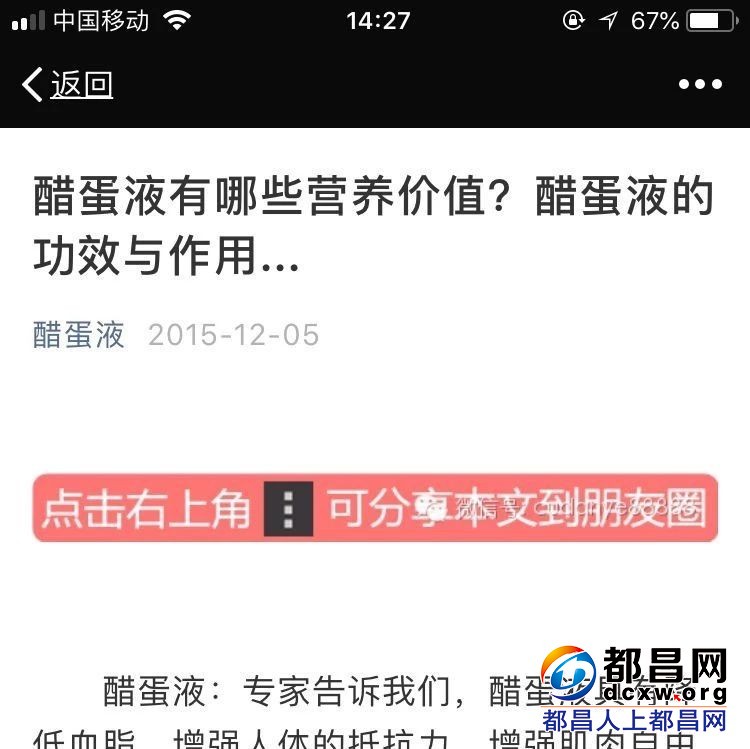Open the 醋蛋液 account profile link
The width and height of the screenshot is (750, 749).
pos(79,334)
